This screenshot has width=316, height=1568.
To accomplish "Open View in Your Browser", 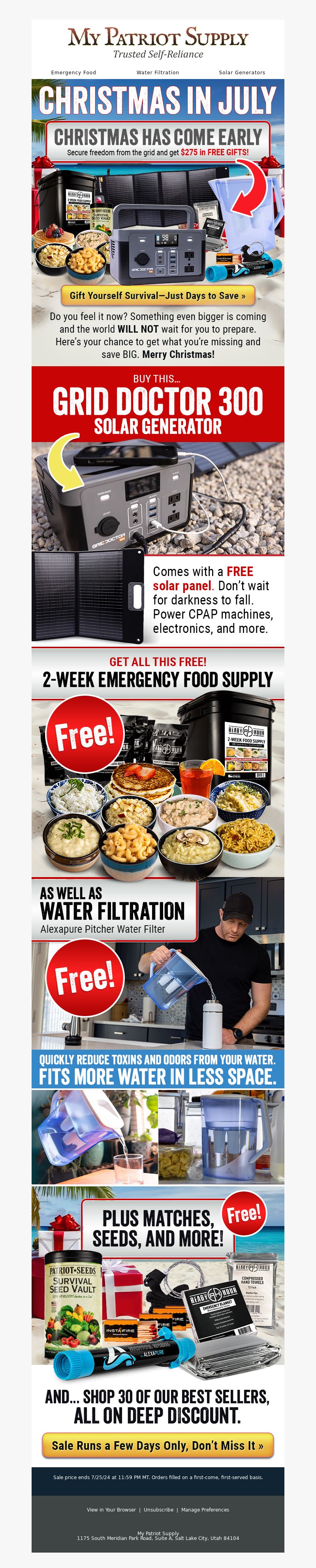I will click(111, 1510).
